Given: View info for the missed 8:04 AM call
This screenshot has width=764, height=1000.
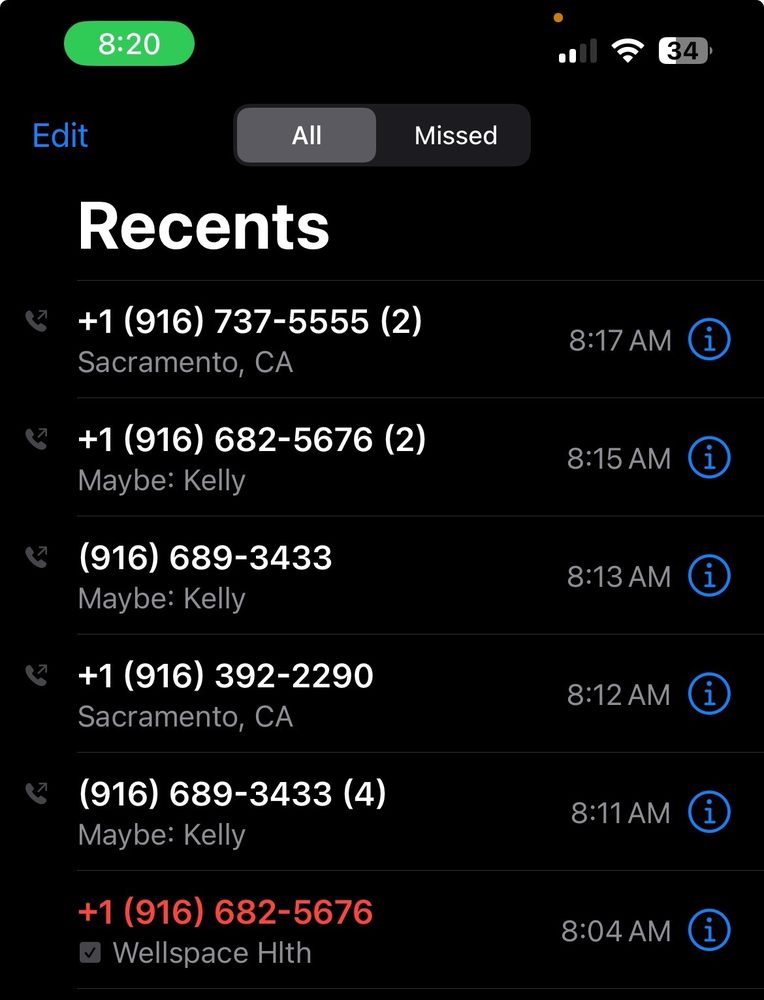Looking at the screenshot, I should click(x=709, y=931).
